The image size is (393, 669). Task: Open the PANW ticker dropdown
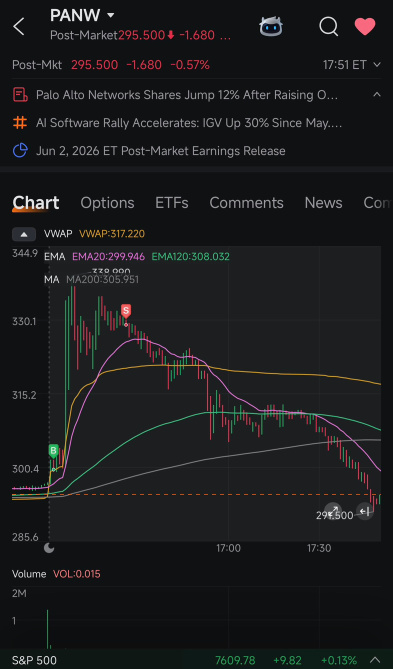pyautogui.click(x=111, y=15)
